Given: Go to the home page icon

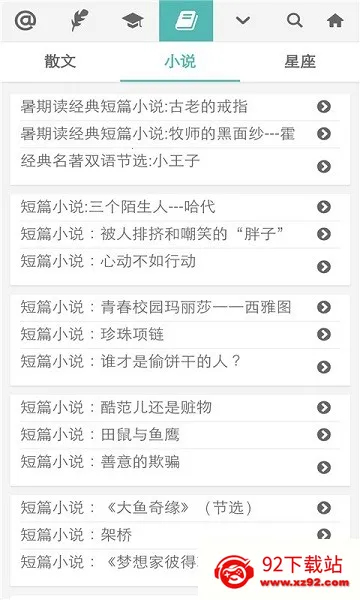Looking at the screenshot, I should click(335, 20).
